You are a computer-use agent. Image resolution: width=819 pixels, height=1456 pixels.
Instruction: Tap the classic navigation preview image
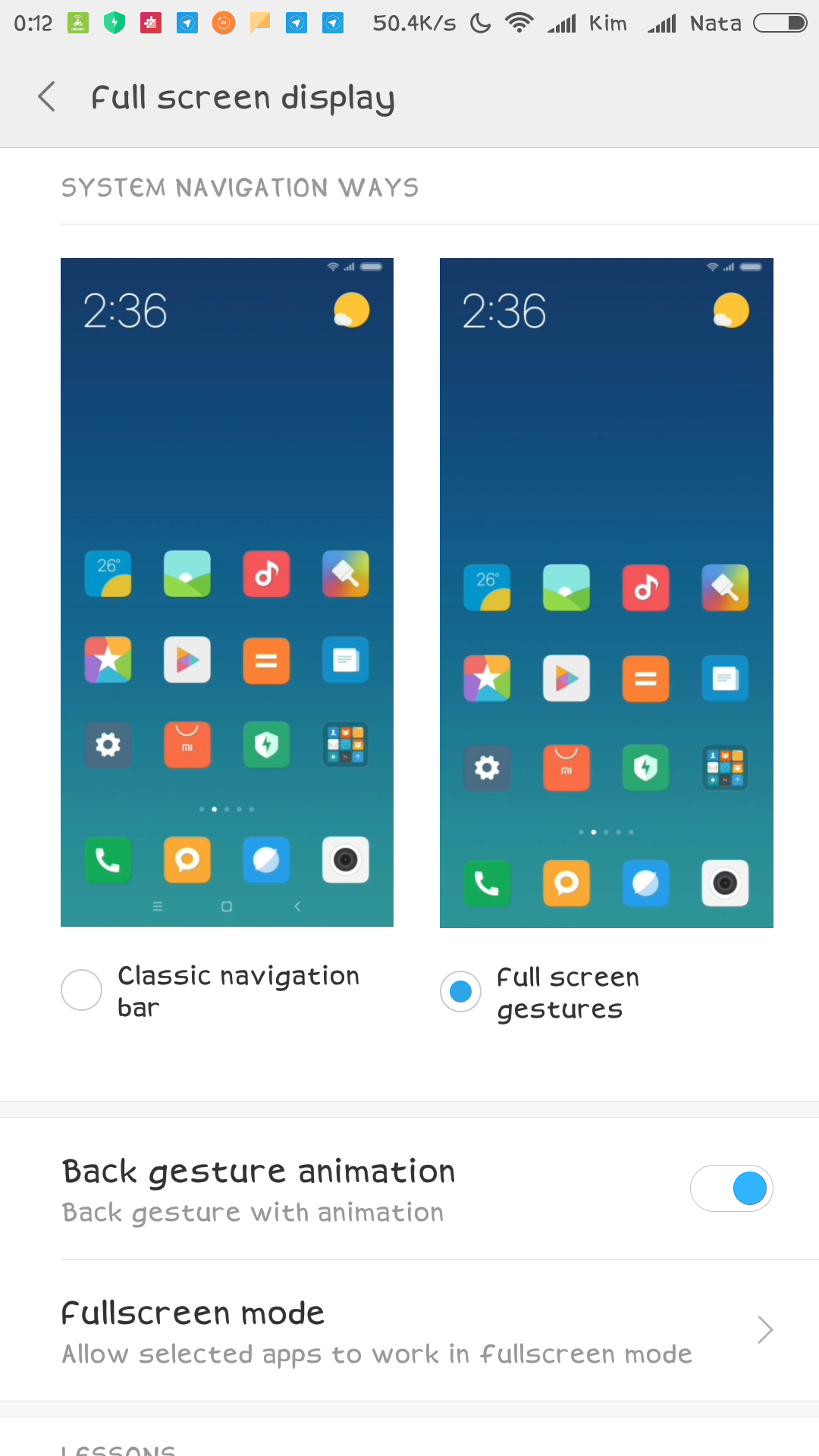click(x=227, y=592)
